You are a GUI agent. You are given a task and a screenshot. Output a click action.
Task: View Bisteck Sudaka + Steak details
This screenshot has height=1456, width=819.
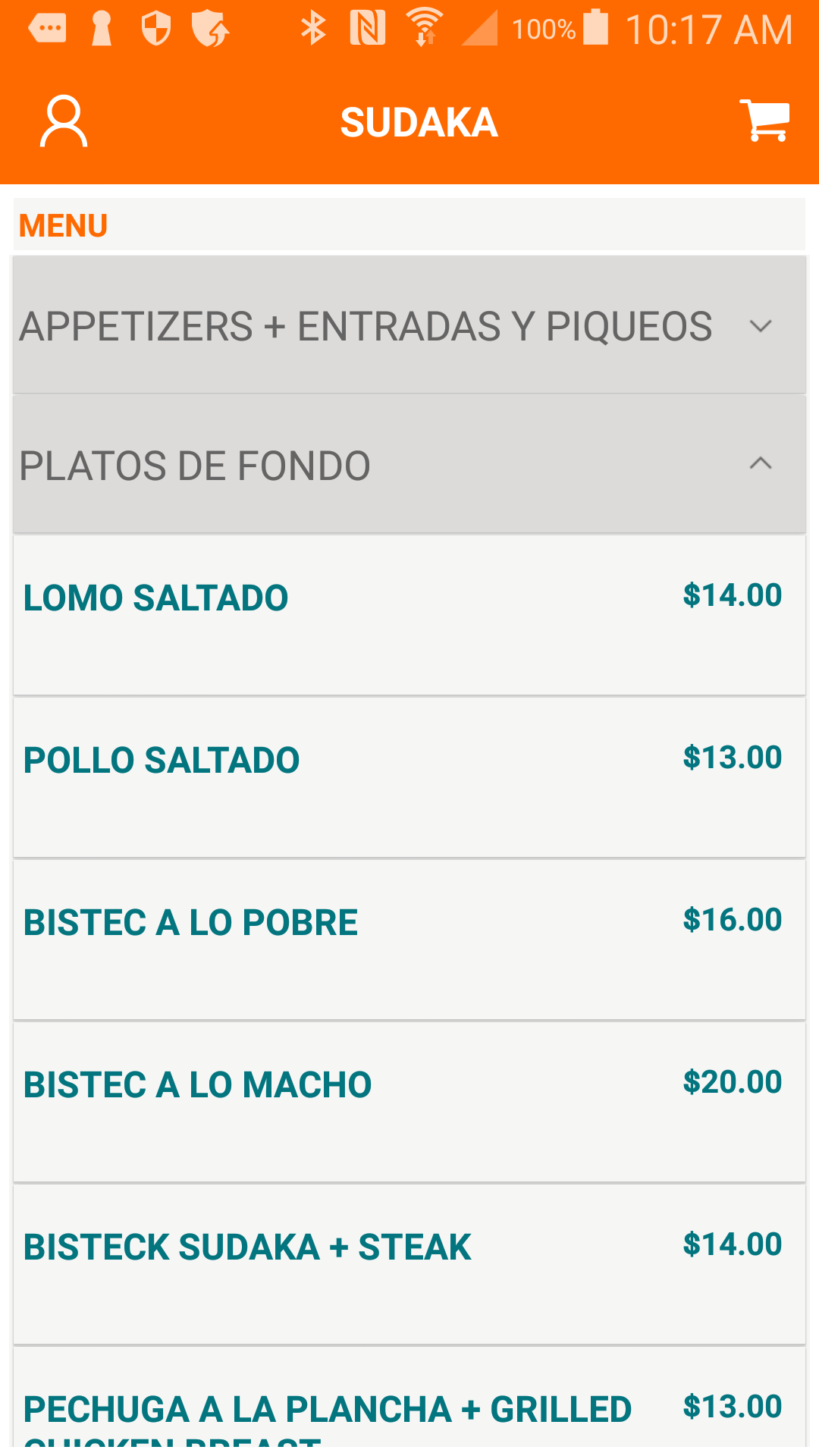[409, 1263]
